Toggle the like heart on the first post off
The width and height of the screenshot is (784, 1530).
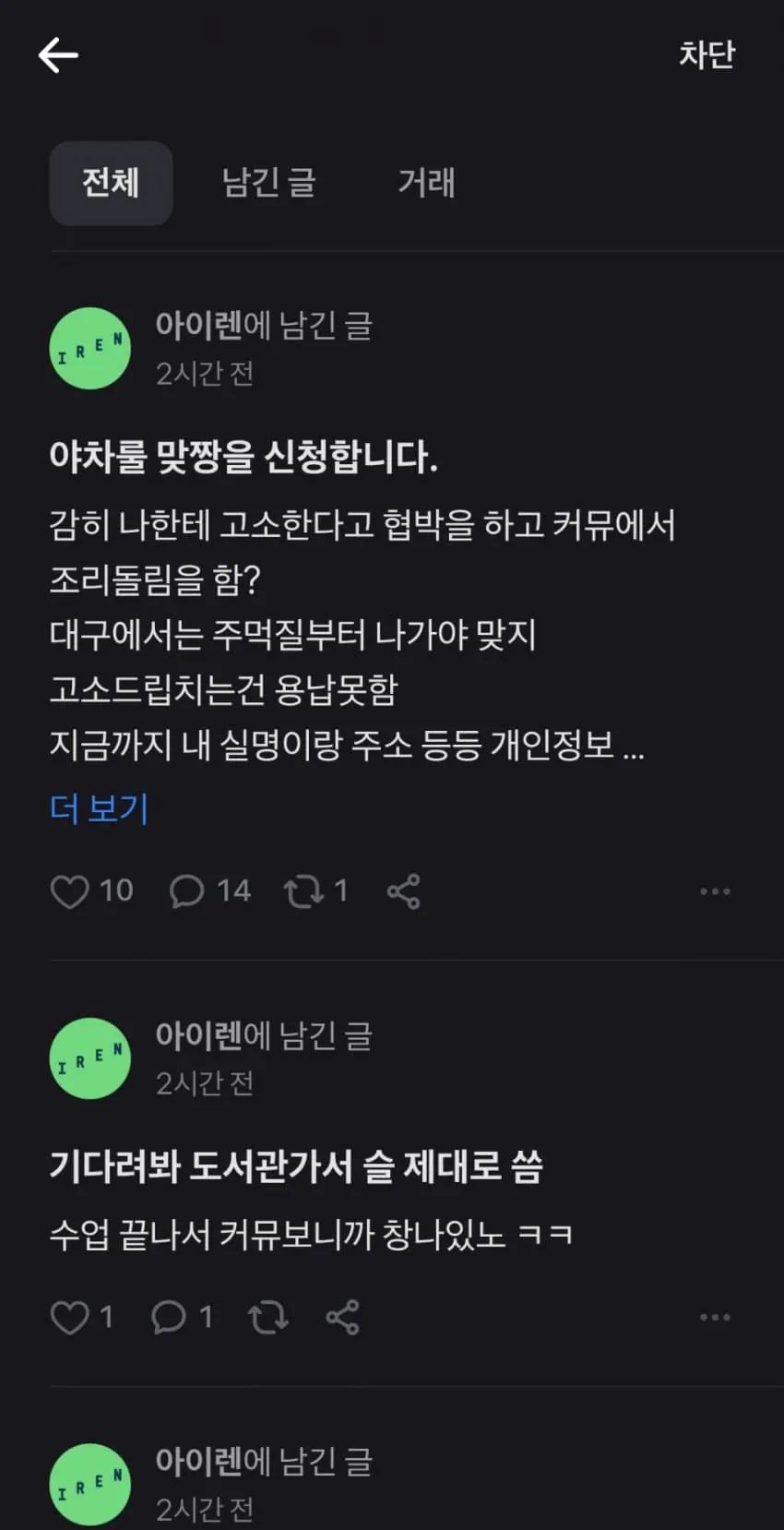coord(69,891)
